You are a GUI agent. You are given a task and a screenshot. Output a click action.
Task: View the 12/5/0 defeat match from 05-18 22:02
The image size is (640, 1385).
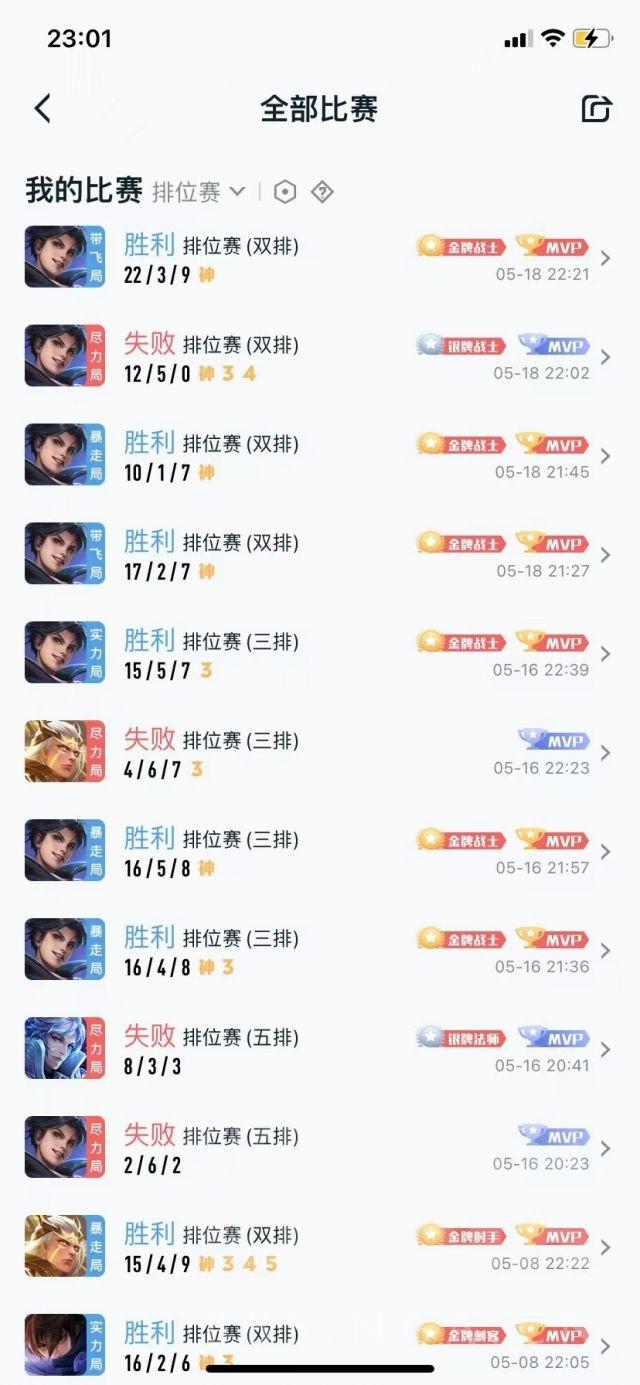coord(320,357)
